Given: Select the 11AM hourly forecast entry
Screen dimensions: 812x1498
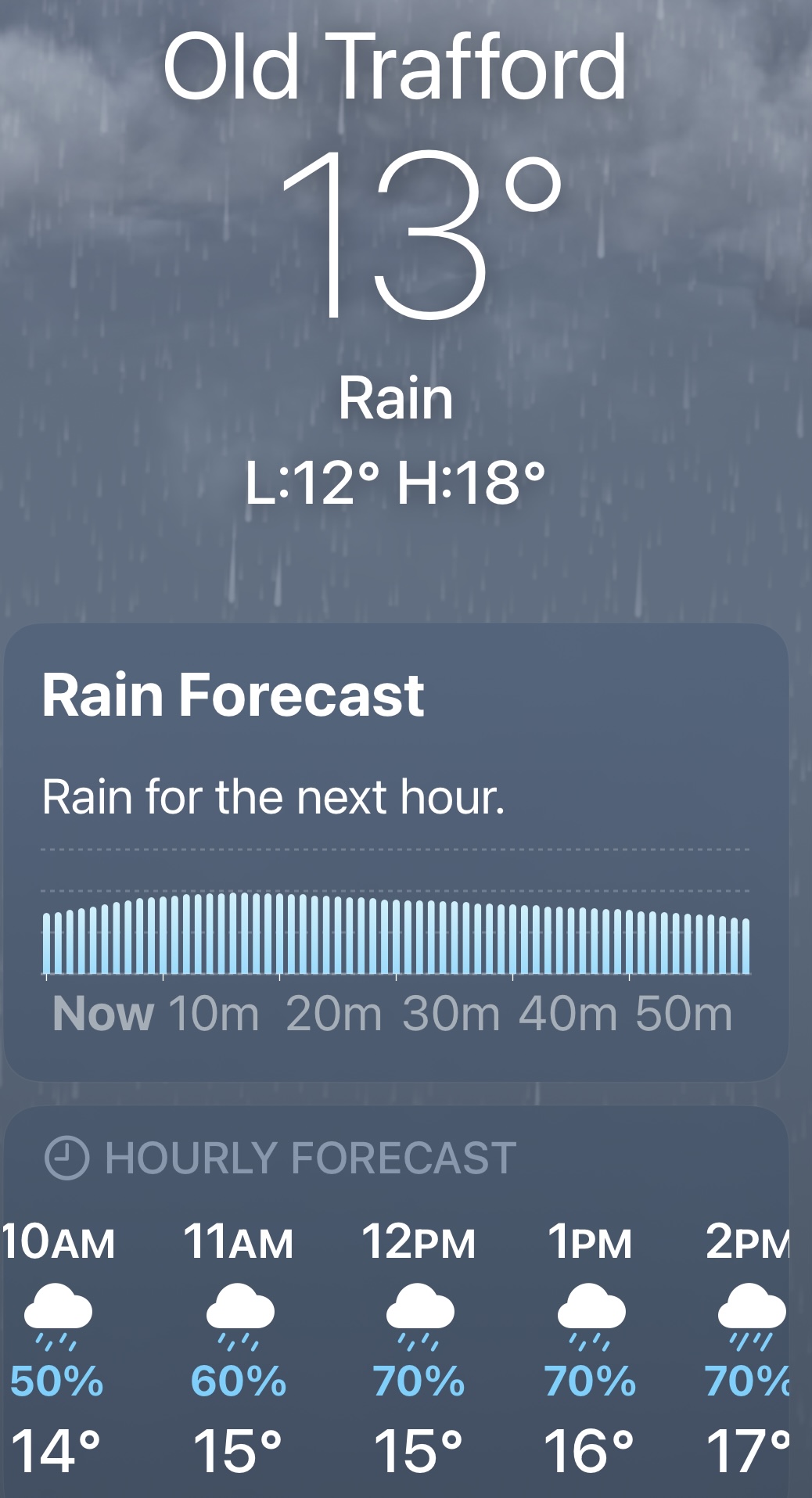Looking at the screenshot, I should pos(239,1347).
